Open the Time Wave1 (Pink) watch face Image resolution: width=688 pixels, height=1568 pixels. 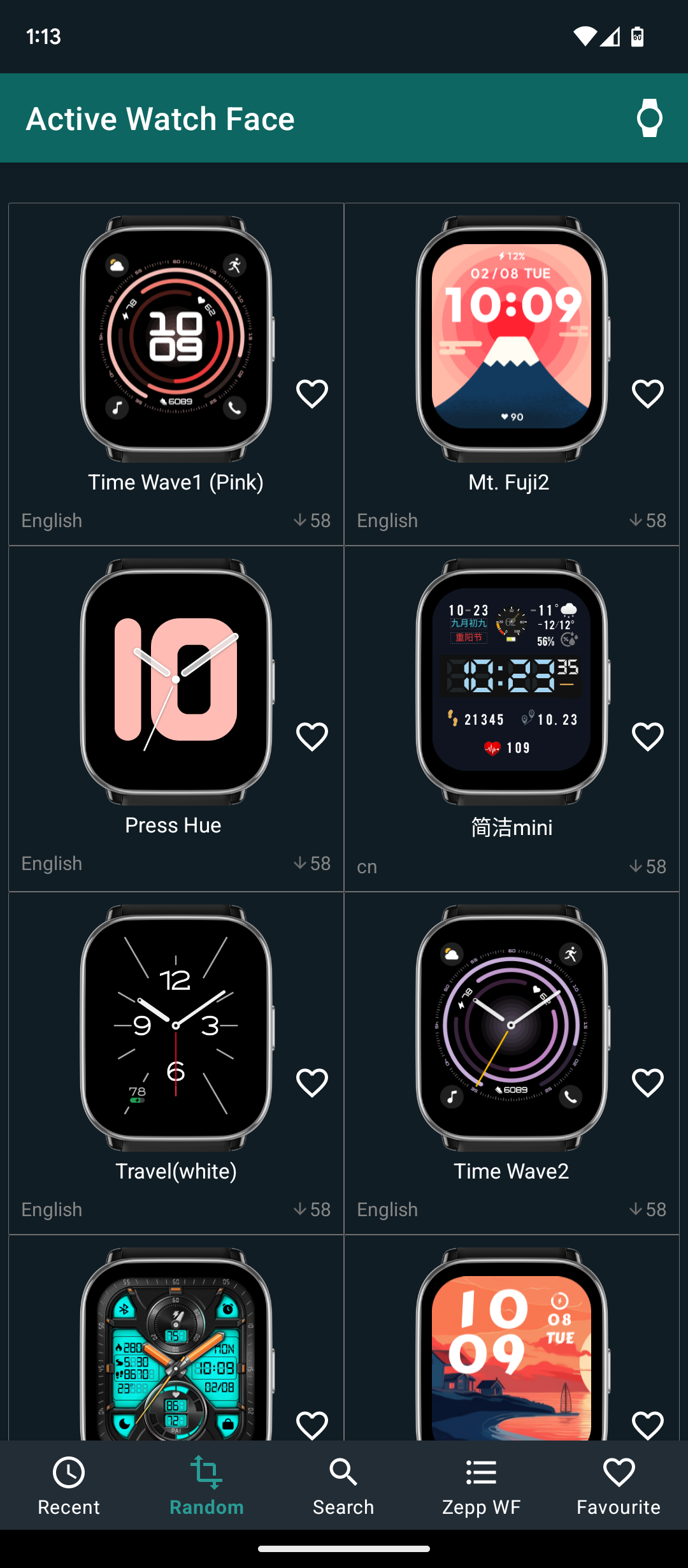point(176,339)
